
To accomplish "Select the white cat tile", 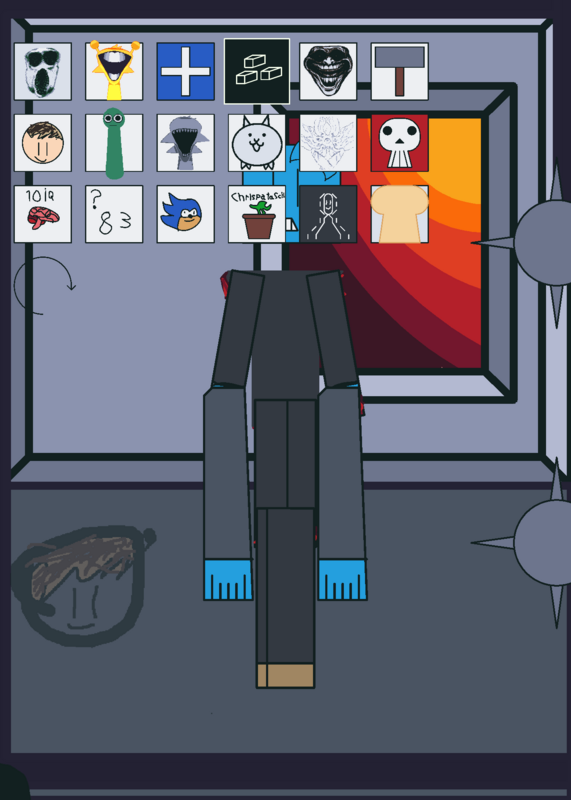I will pos(257,143).
